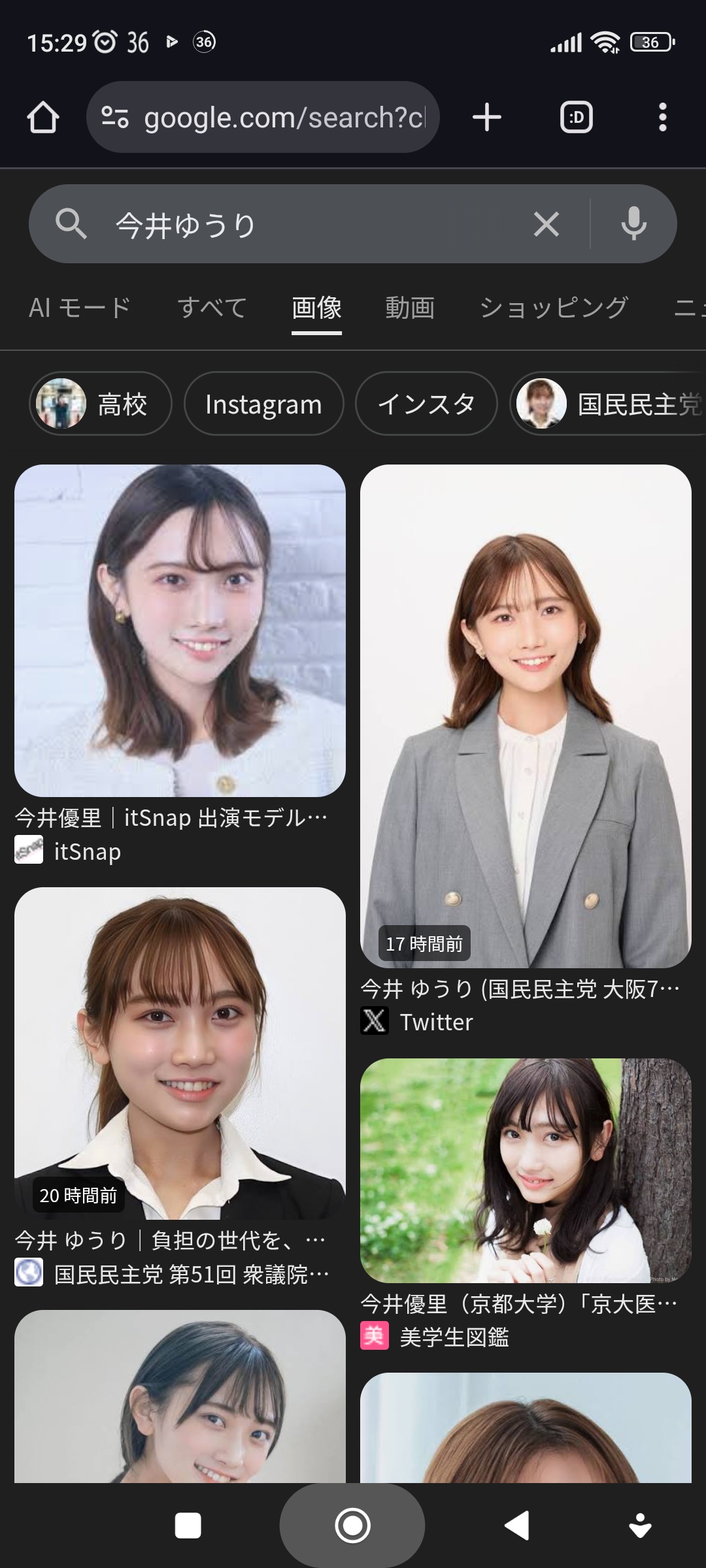Tap the google.com address bar

[x=275, y=118]
